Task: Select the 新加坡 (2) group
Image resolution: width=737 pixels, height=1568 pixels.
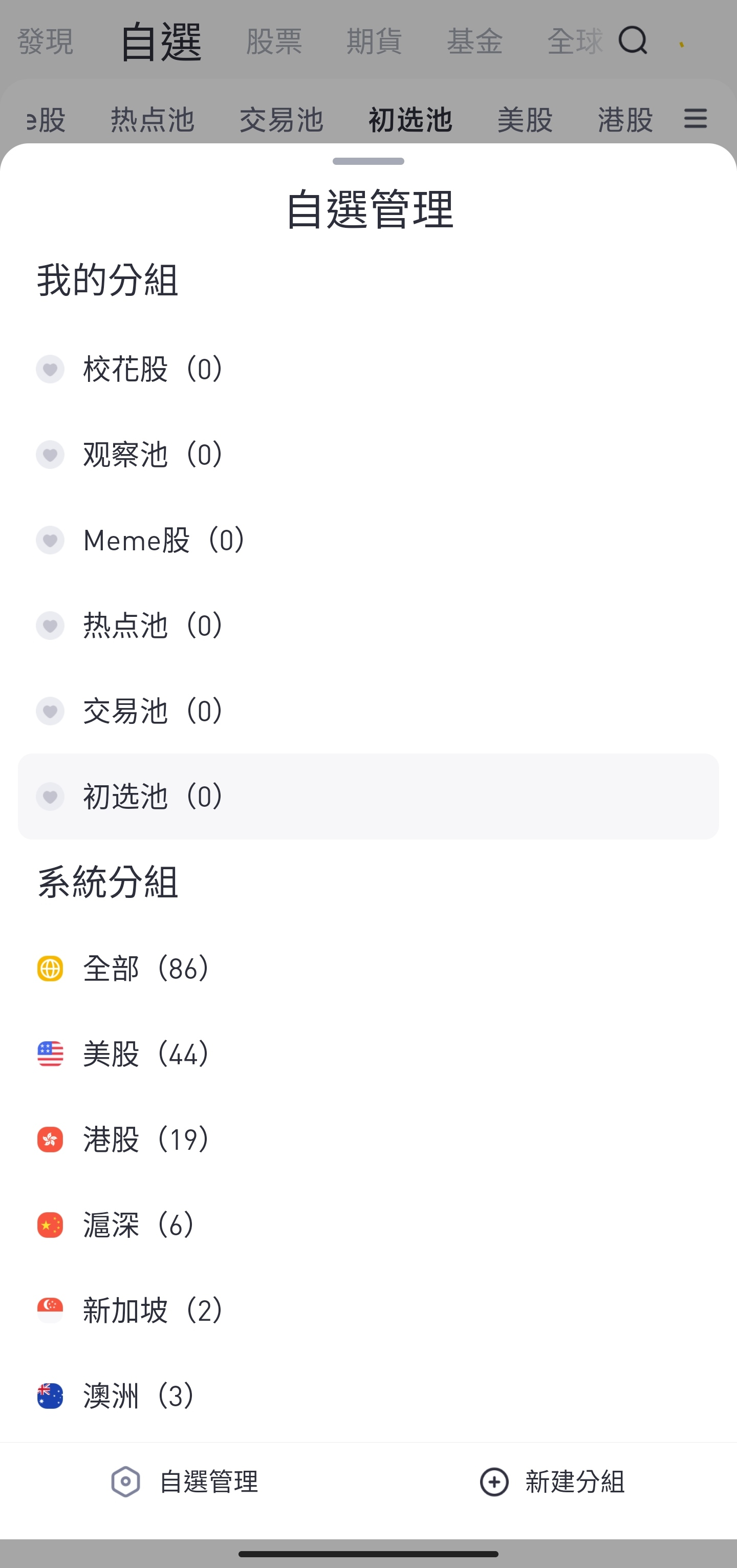Action: (368, 1311)
